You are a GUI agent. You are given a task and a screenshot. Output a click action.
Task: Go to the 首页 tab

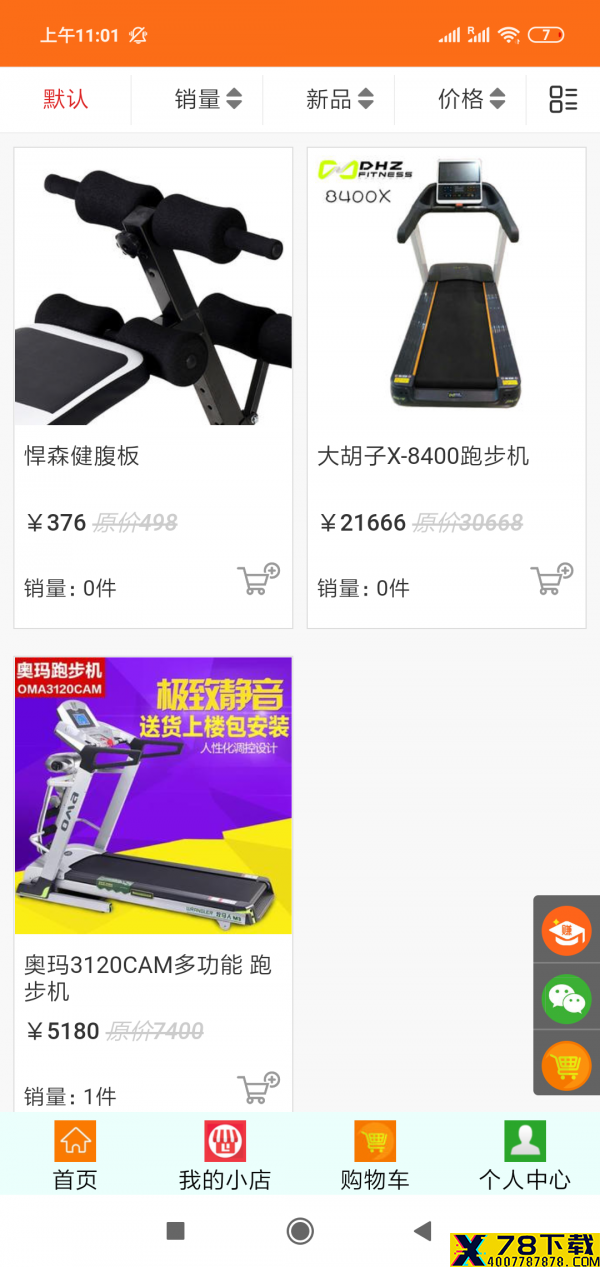click(x=75, y=1155)
